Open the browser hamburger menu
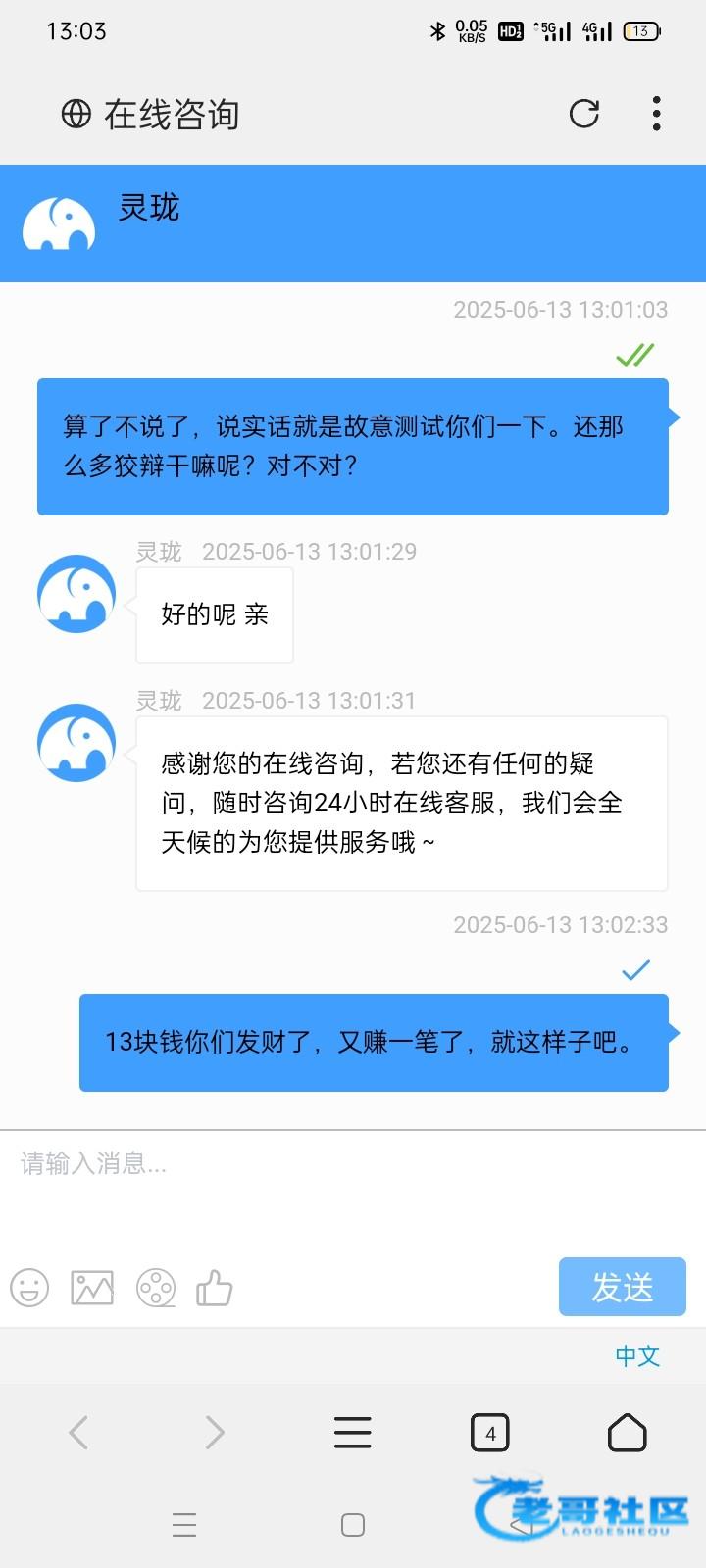Image resolution: width=706 pixels, height=1568 pixels. 353,1433
